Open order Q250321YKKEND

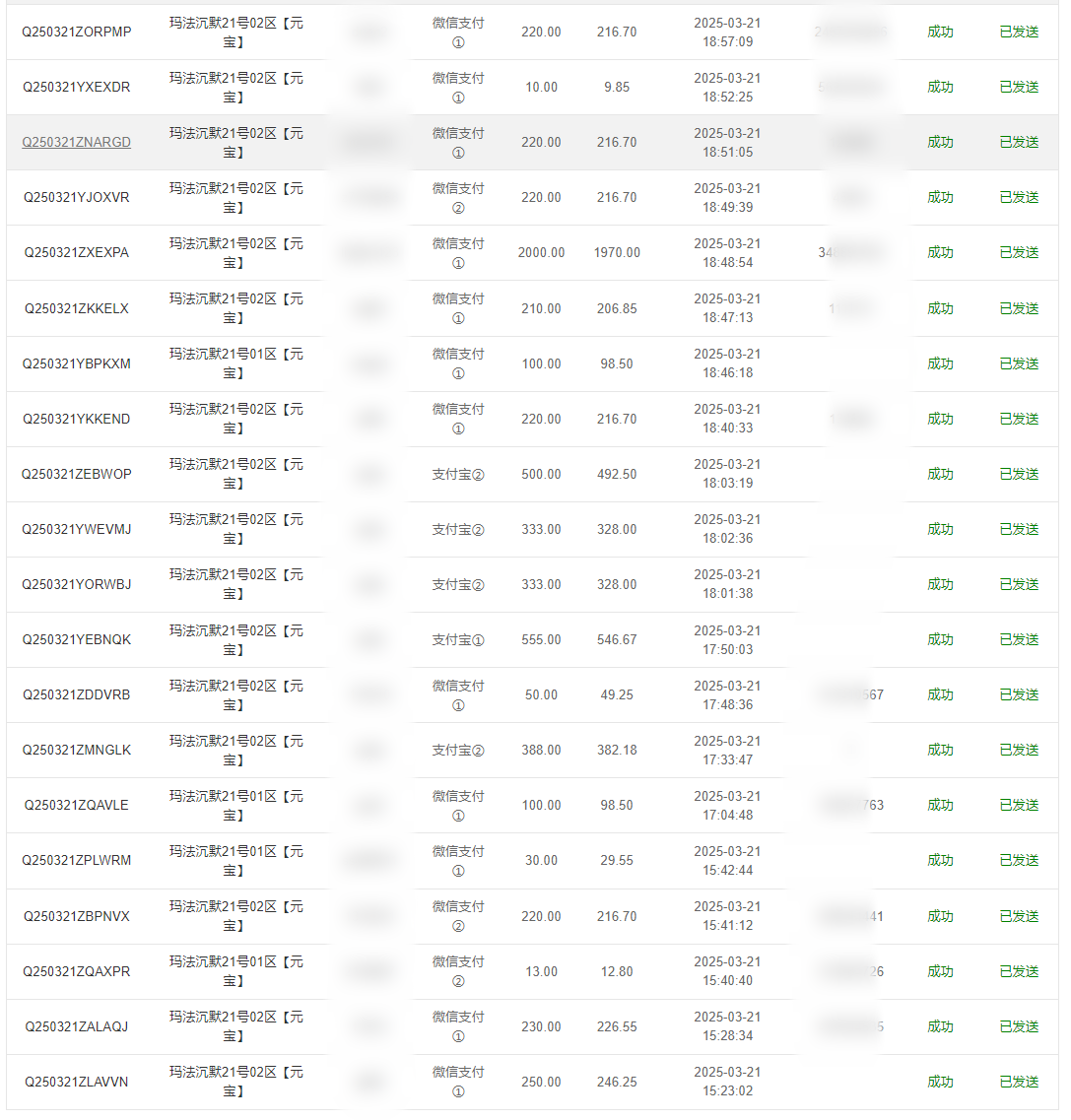[77, 419]
